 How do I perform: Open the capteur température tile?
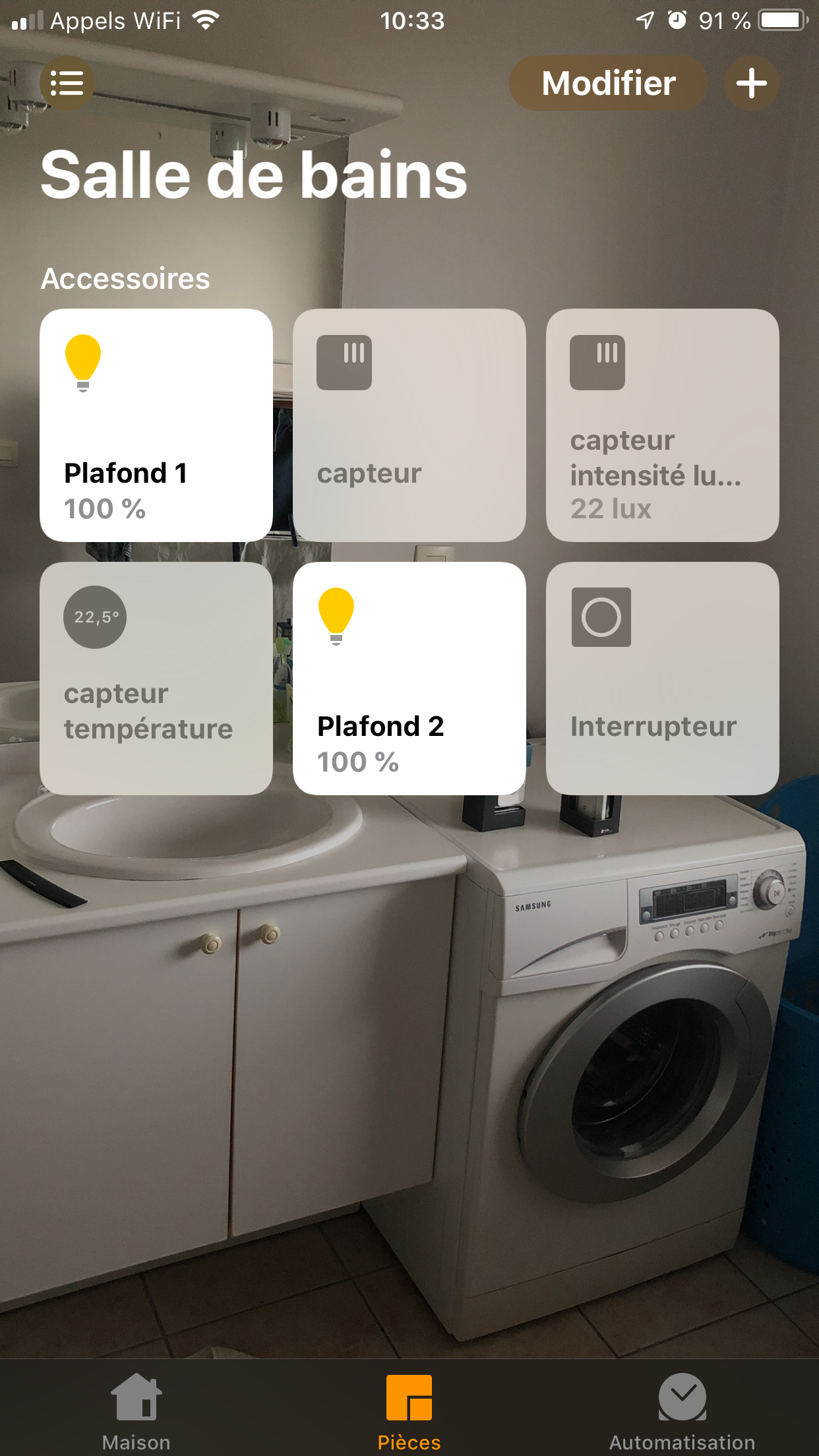[156, 679]
